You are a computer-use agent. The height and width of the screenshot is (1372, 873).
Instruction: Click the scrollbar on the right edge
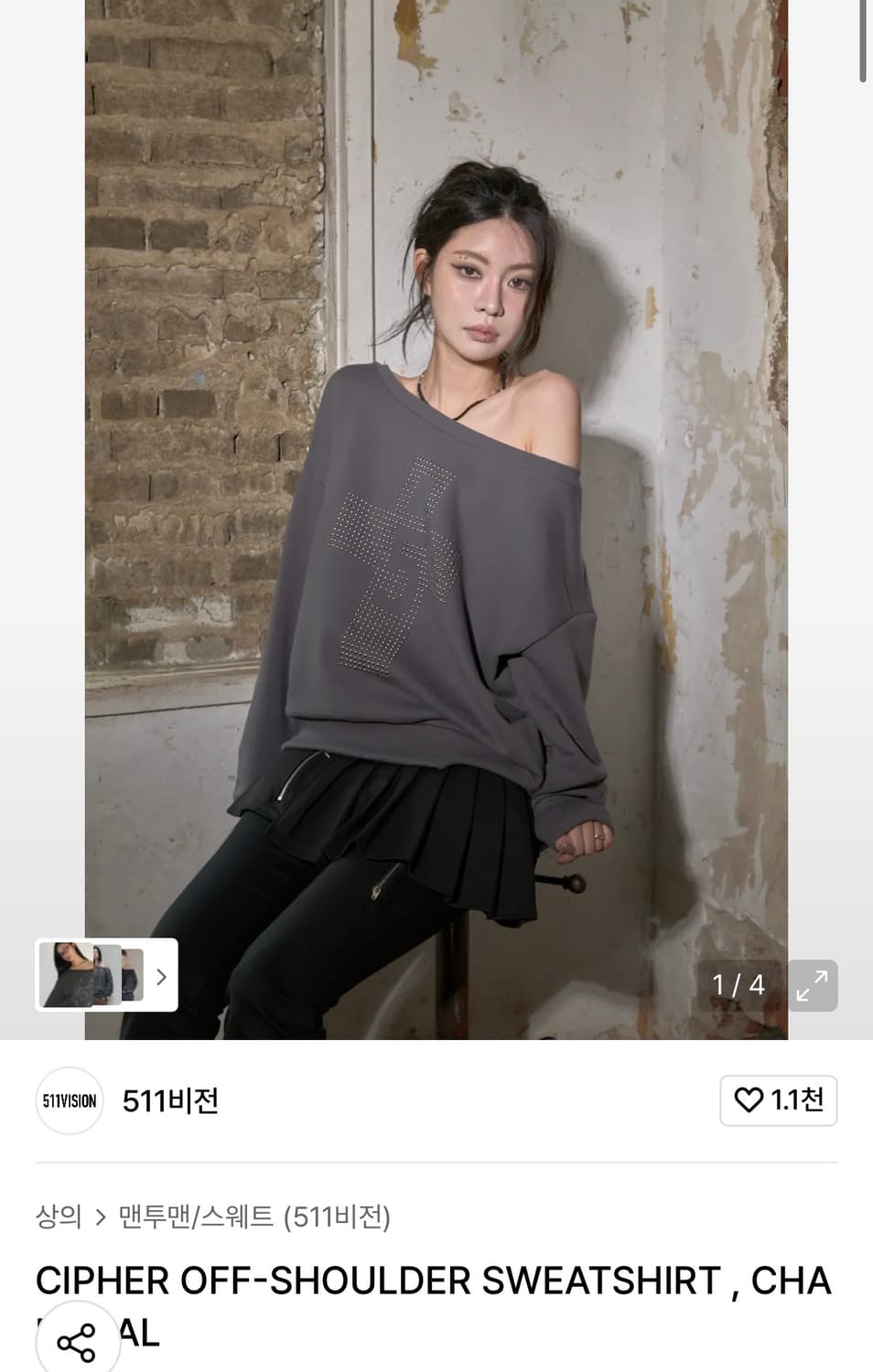point(862,38)
